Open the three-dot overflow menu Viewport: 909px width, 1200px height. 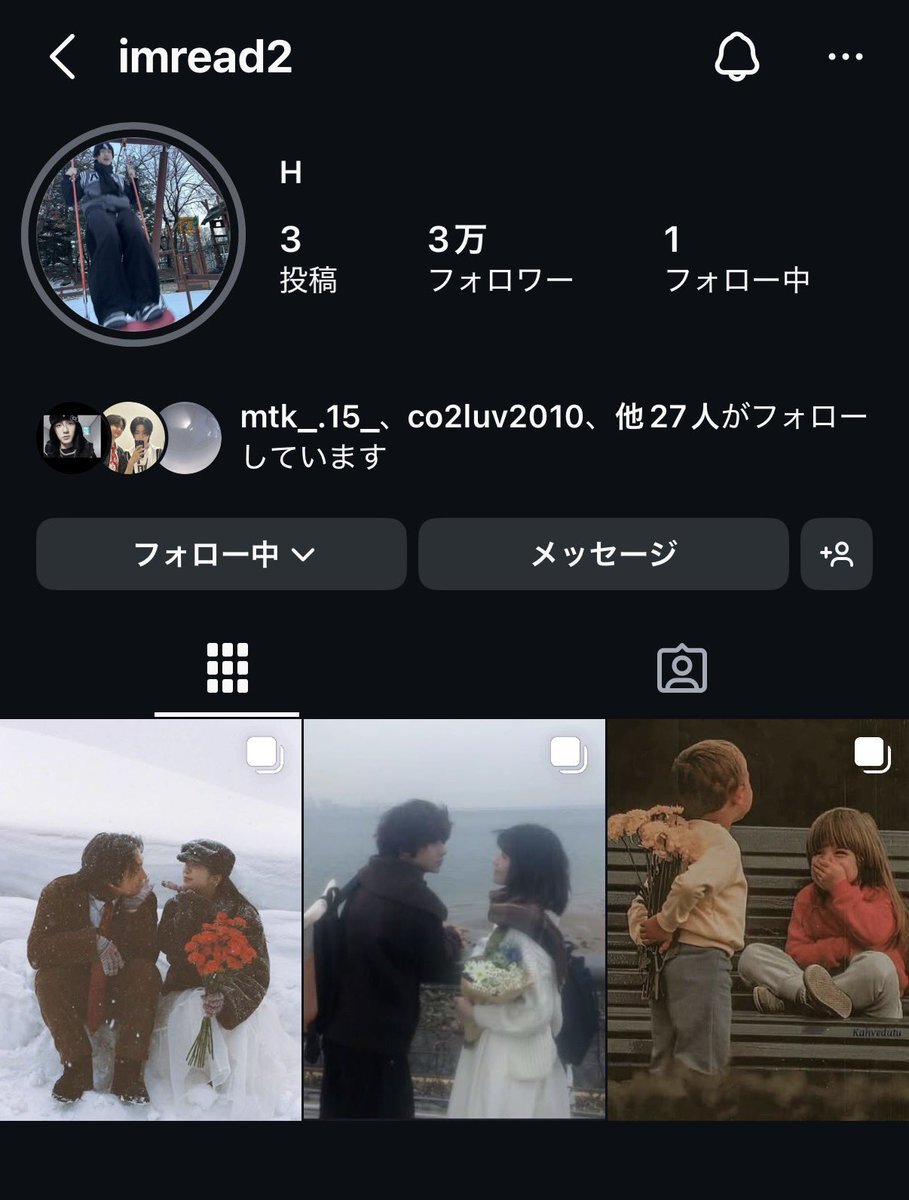[x=845, y=58]
